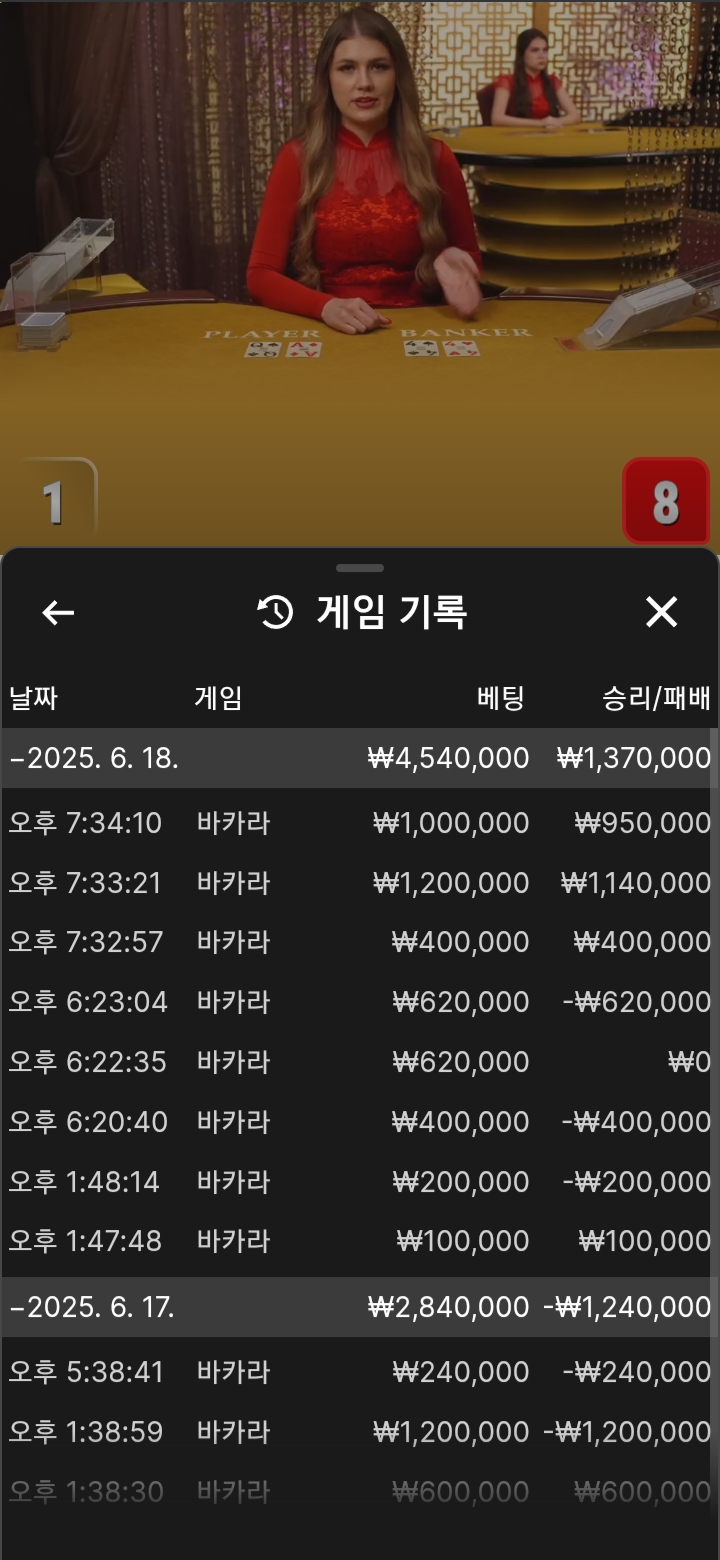View the 오후 5:38:41 game details
The width and height of the screenshot is (720, 1560).
tap(358, 1372)
